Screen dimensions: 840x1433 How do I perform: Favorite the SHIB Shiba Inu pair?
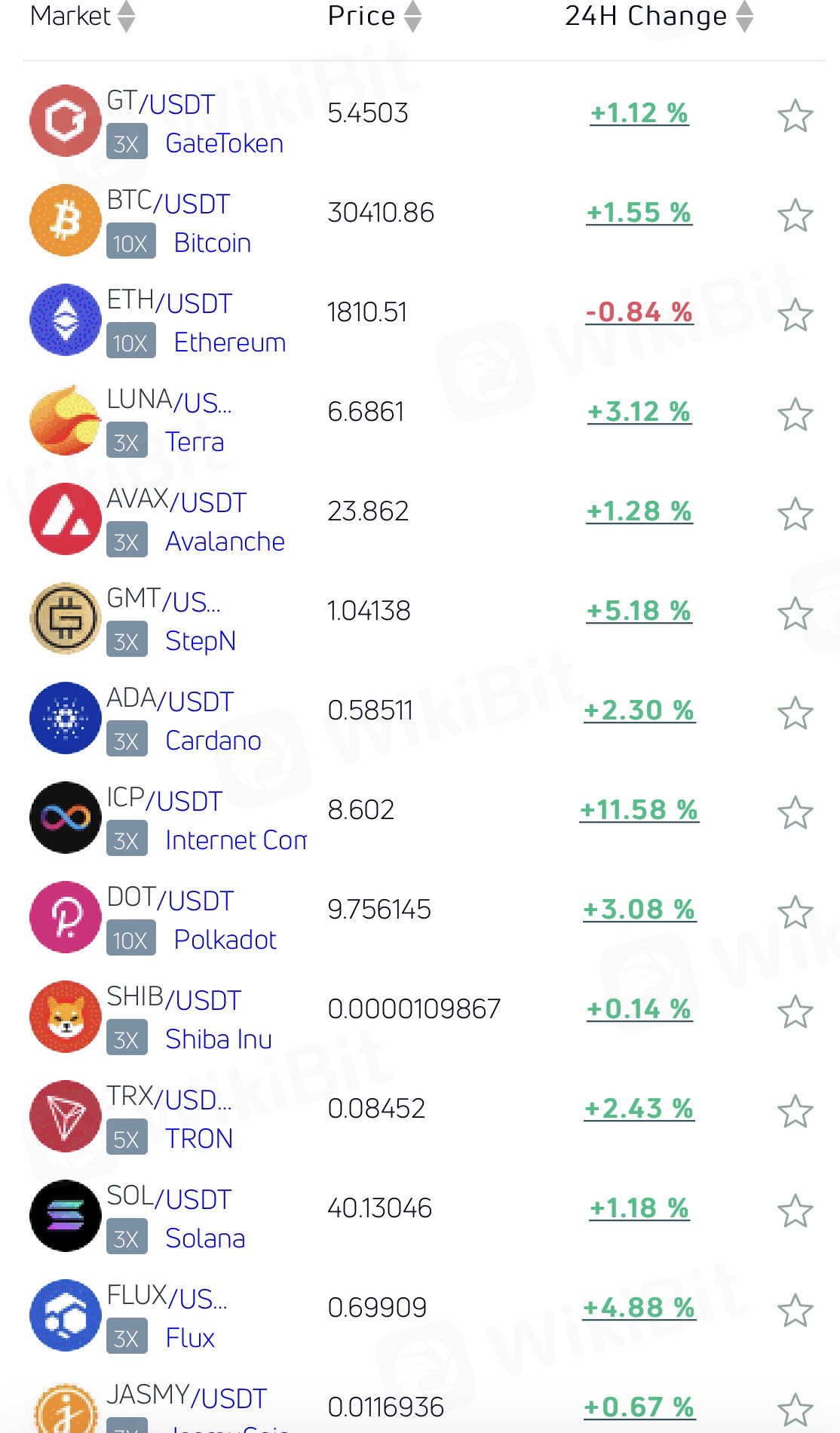pyautogui.click(x=795, y=1012)
